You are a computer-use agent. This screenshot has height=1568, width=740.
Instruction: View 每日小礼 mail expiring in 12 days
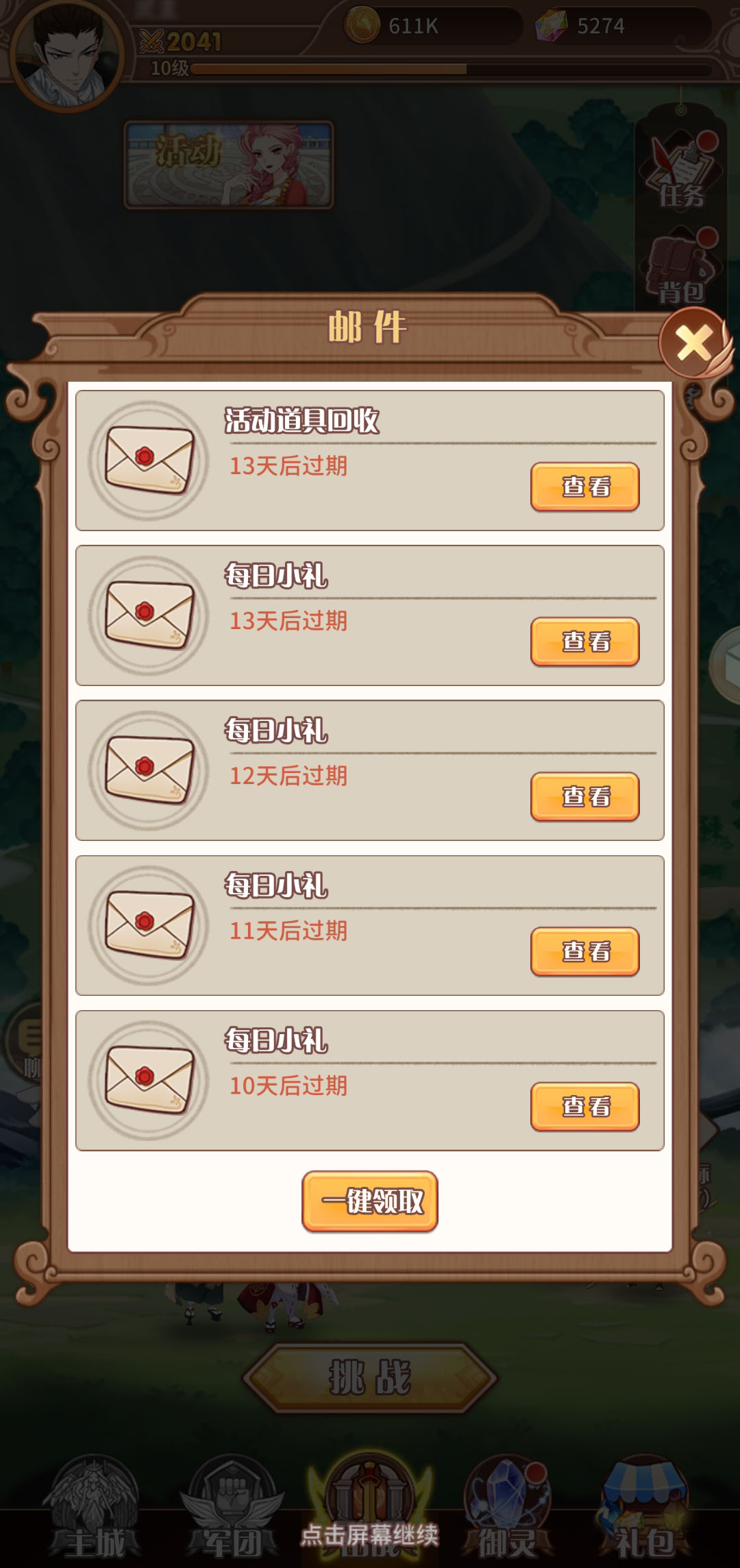(x=584, y=796)
